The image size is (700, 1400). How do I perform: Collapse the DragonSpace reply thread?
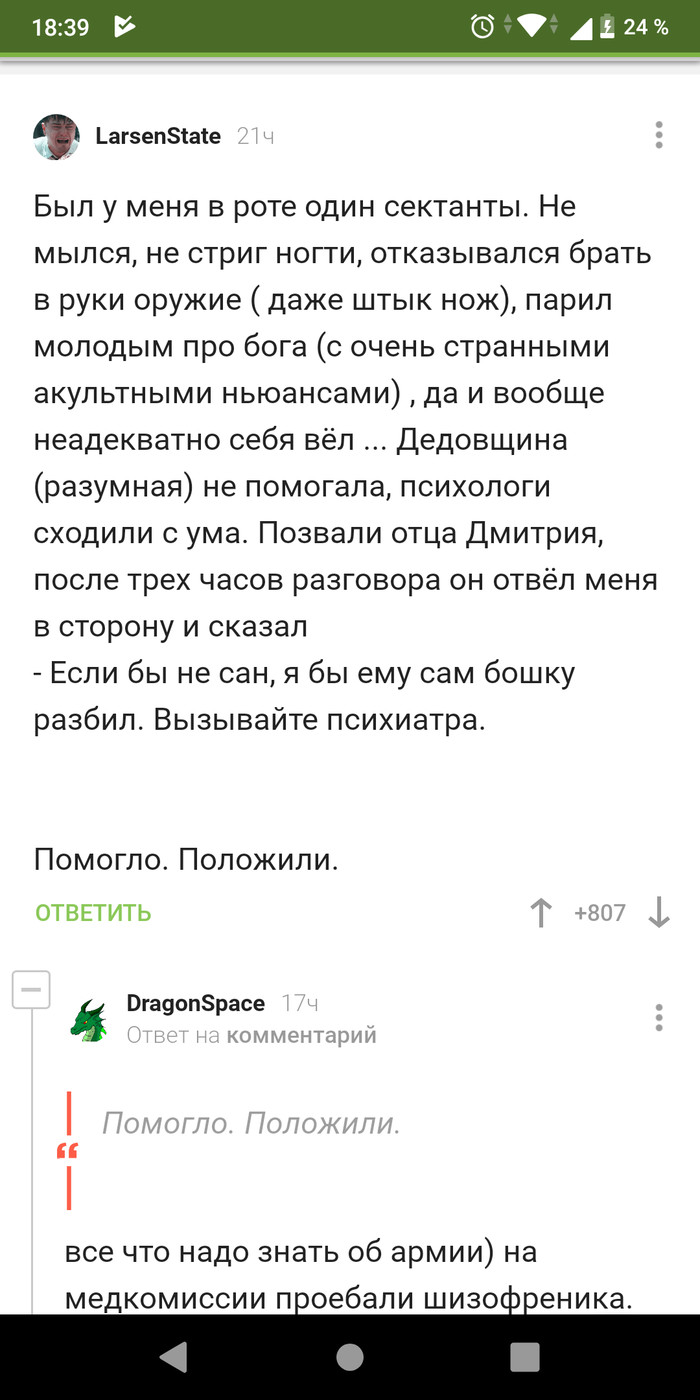click(31, 990)
